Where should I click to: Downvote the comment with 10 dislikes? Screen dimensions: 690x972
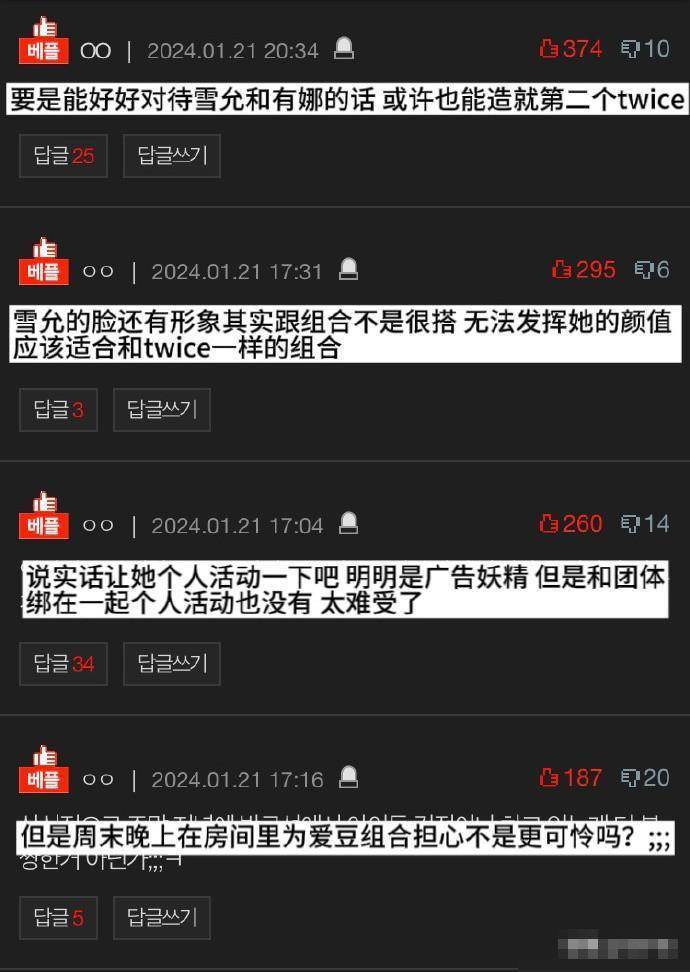coord(645,48)
